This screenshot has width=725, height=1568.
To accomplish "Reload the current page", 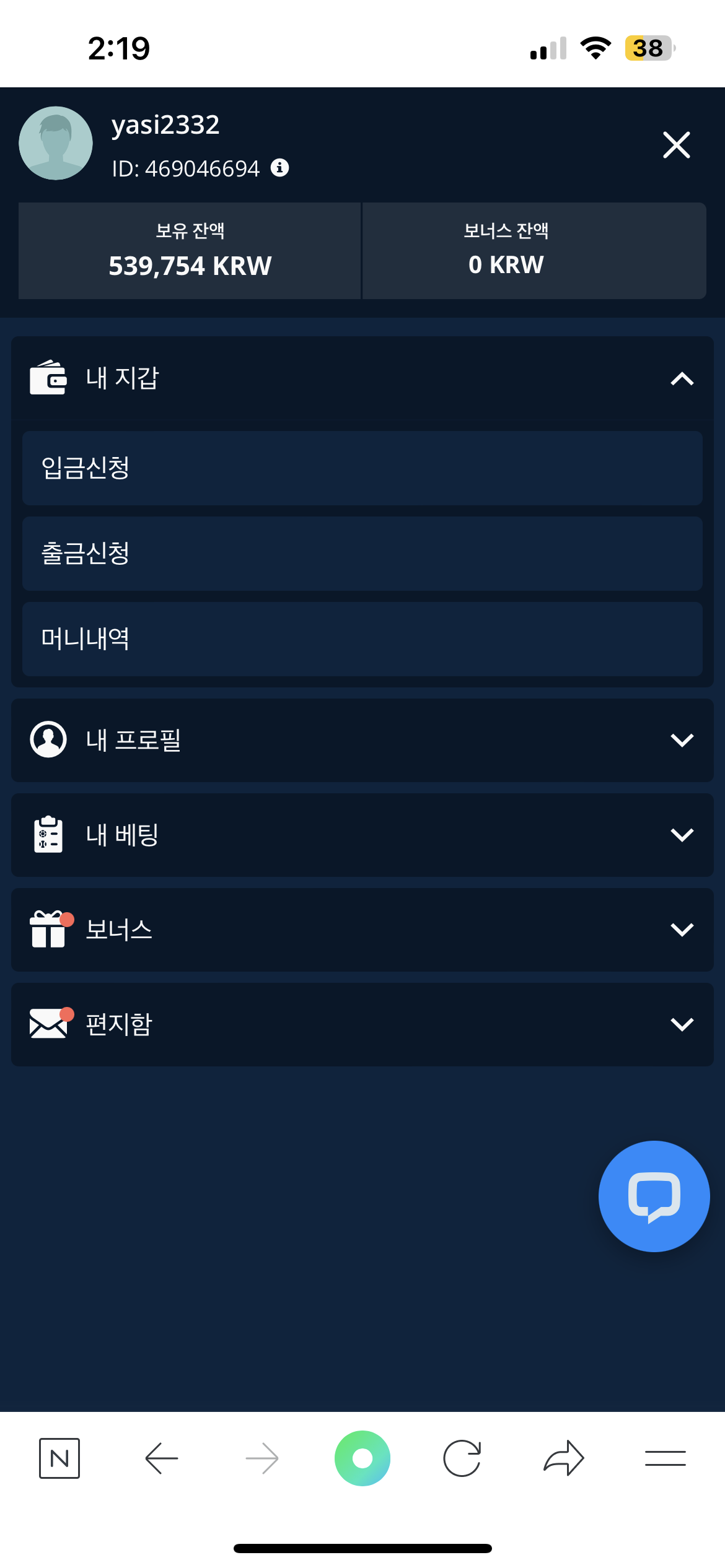I will [462, 1458].
